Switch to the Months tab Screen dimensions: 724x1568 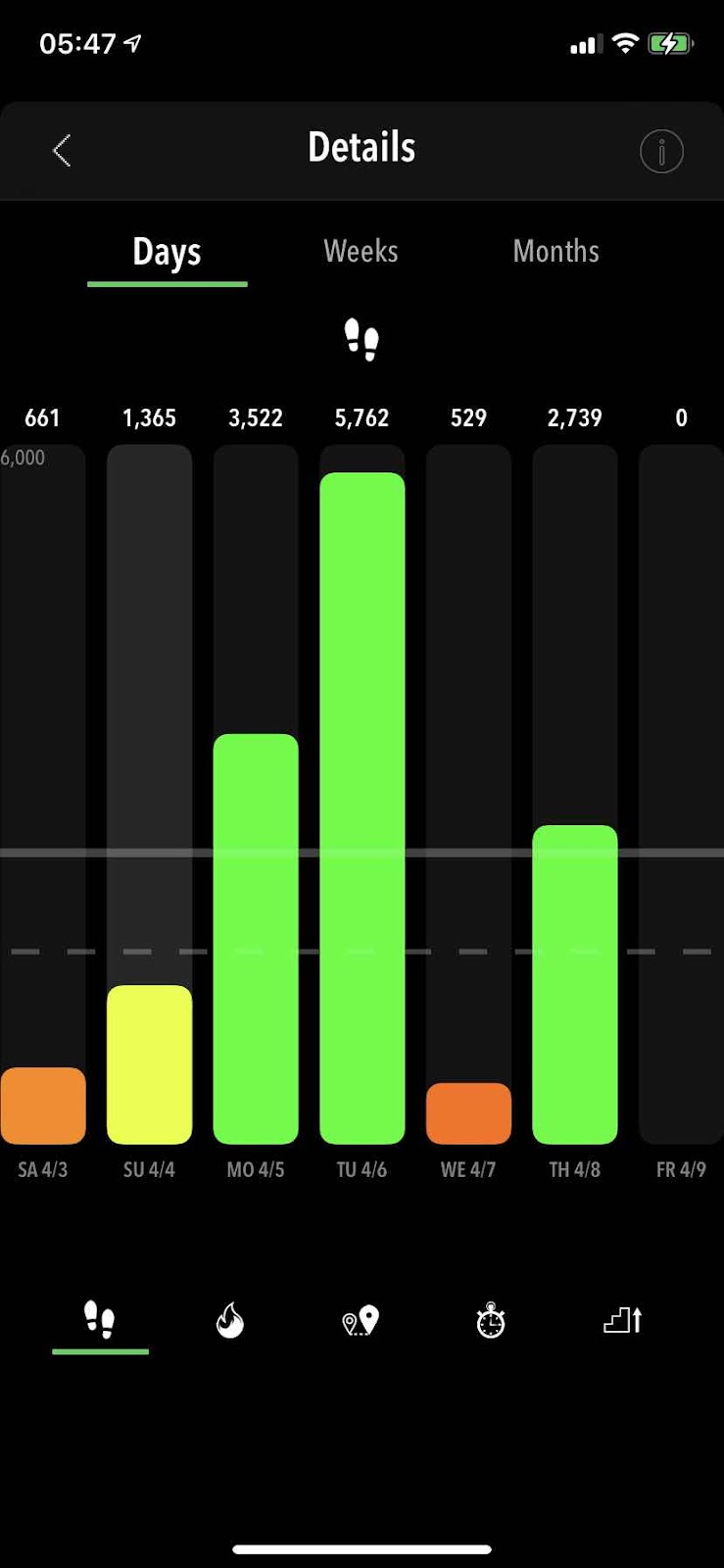tap(555, 251)
